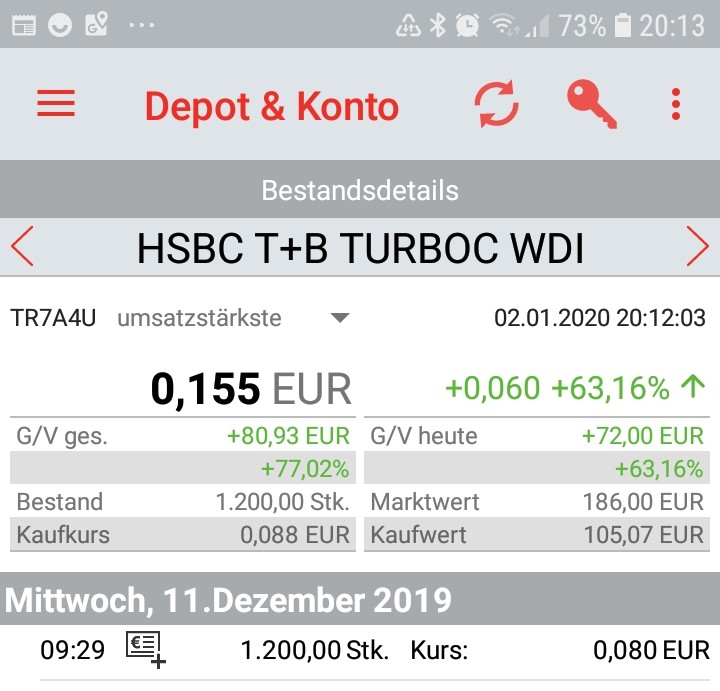The image size is (720, 691).
Task: Expand the umsatzstärkste exchange dropdown
Action: [339, 318]
